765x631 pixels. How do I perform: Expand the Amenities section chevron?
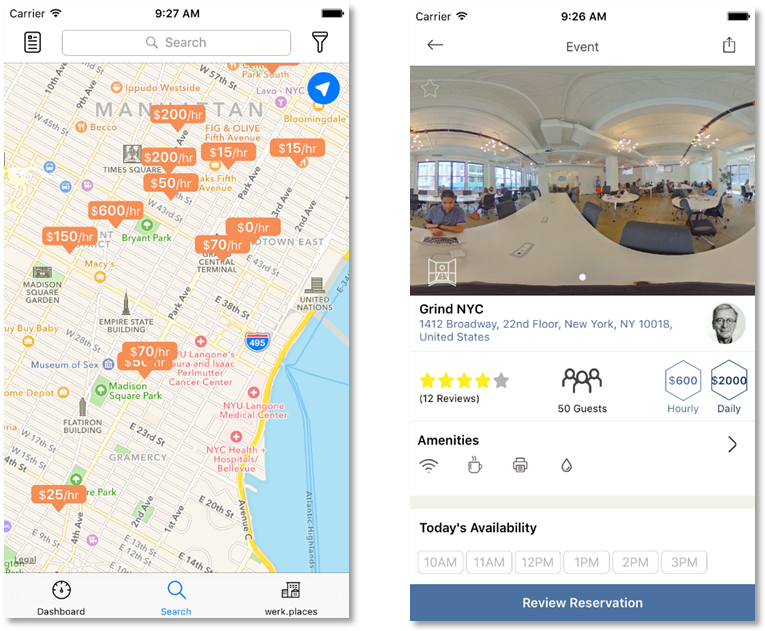(x=732, y=444)
